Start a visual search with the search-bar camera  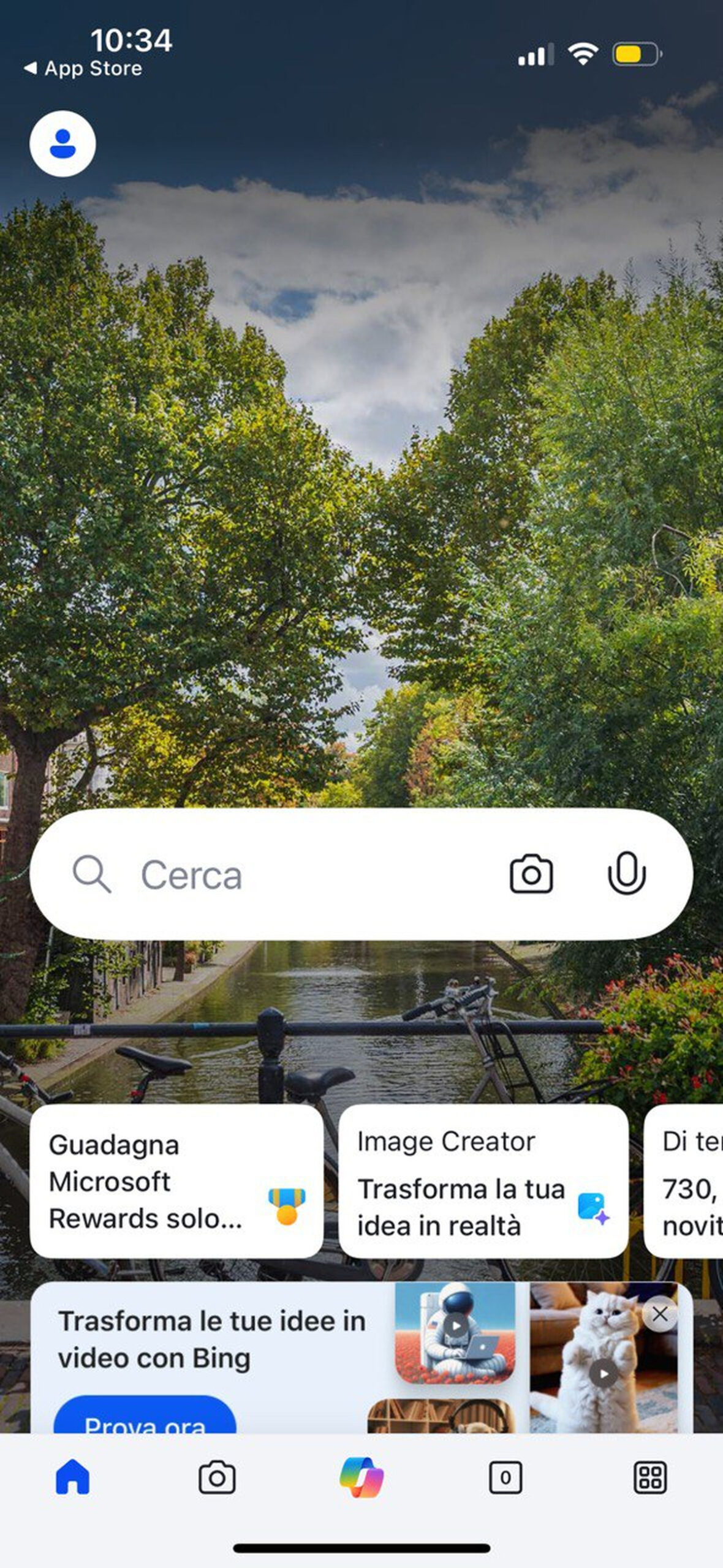(531, 874)
